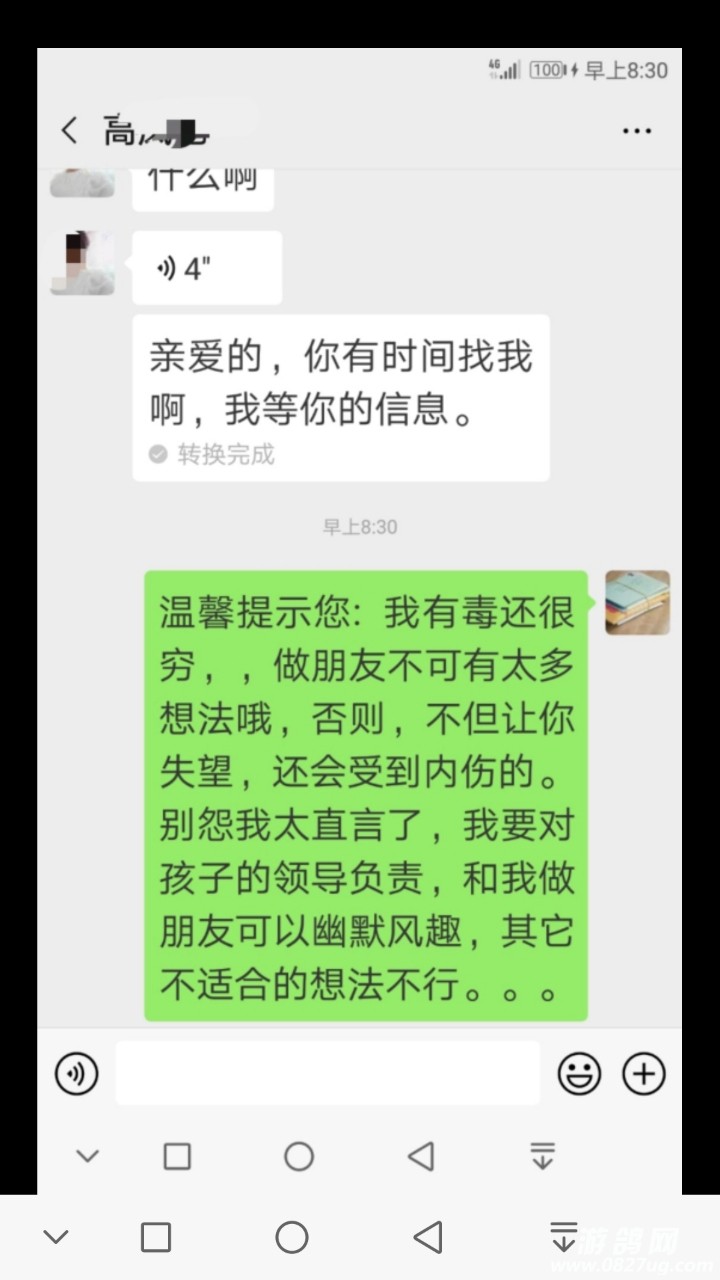Open my own avatar beside the green message

(x=637, y=603)
